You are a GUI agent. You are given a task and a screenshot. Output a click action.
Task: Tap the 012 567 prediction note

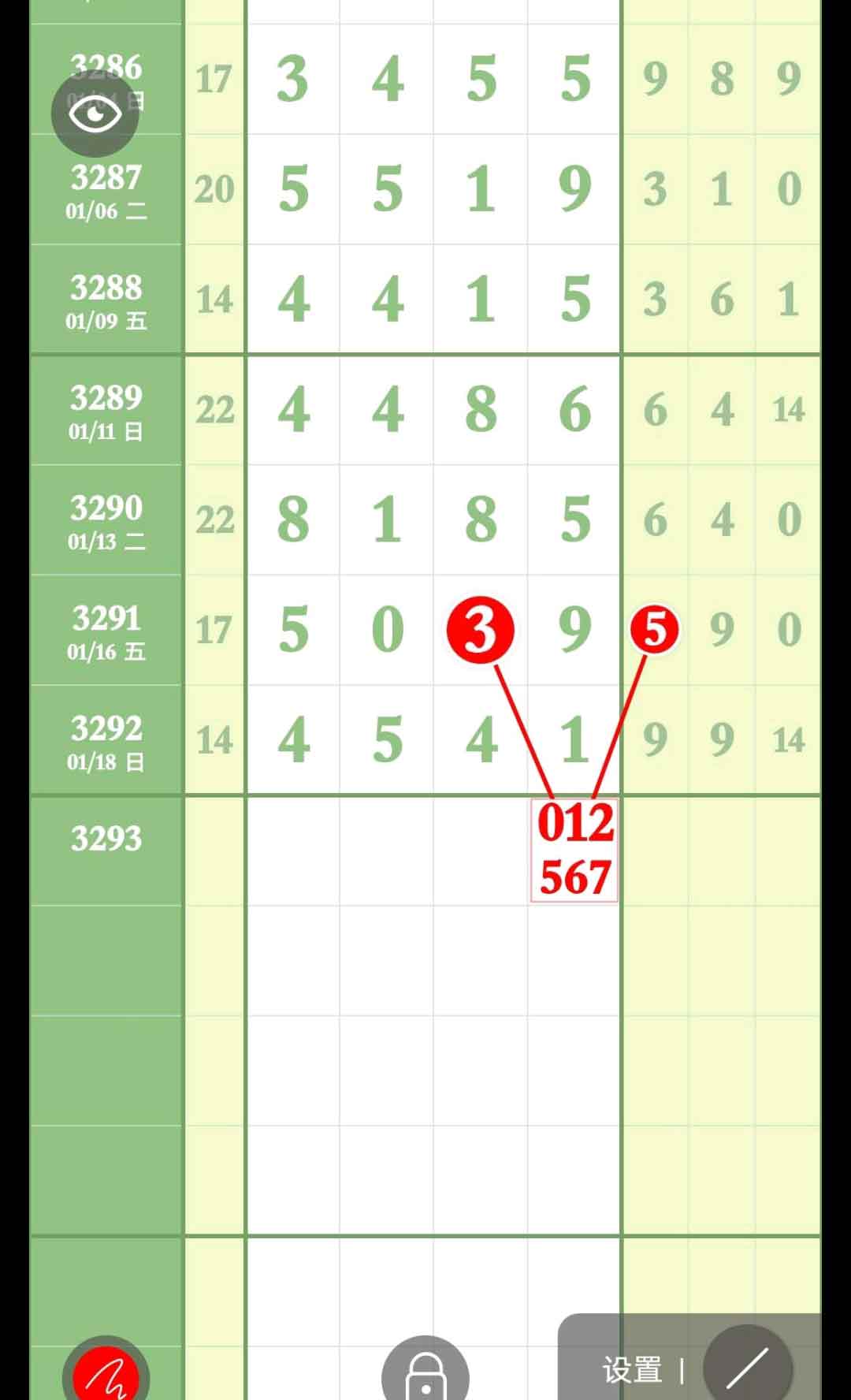(x=574, y=850)
